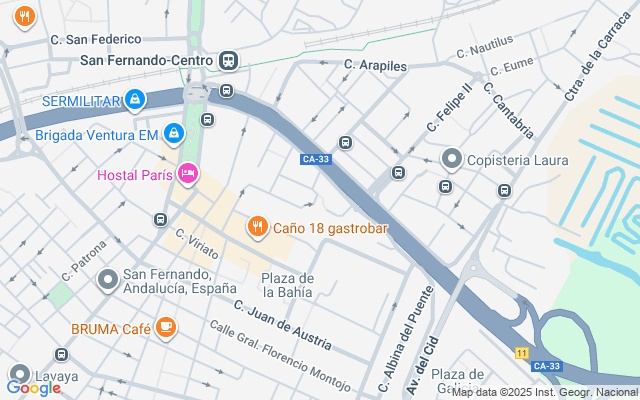Tap the BRUMA Café marker
Screen dimensions: 640x400
[165, 327]
